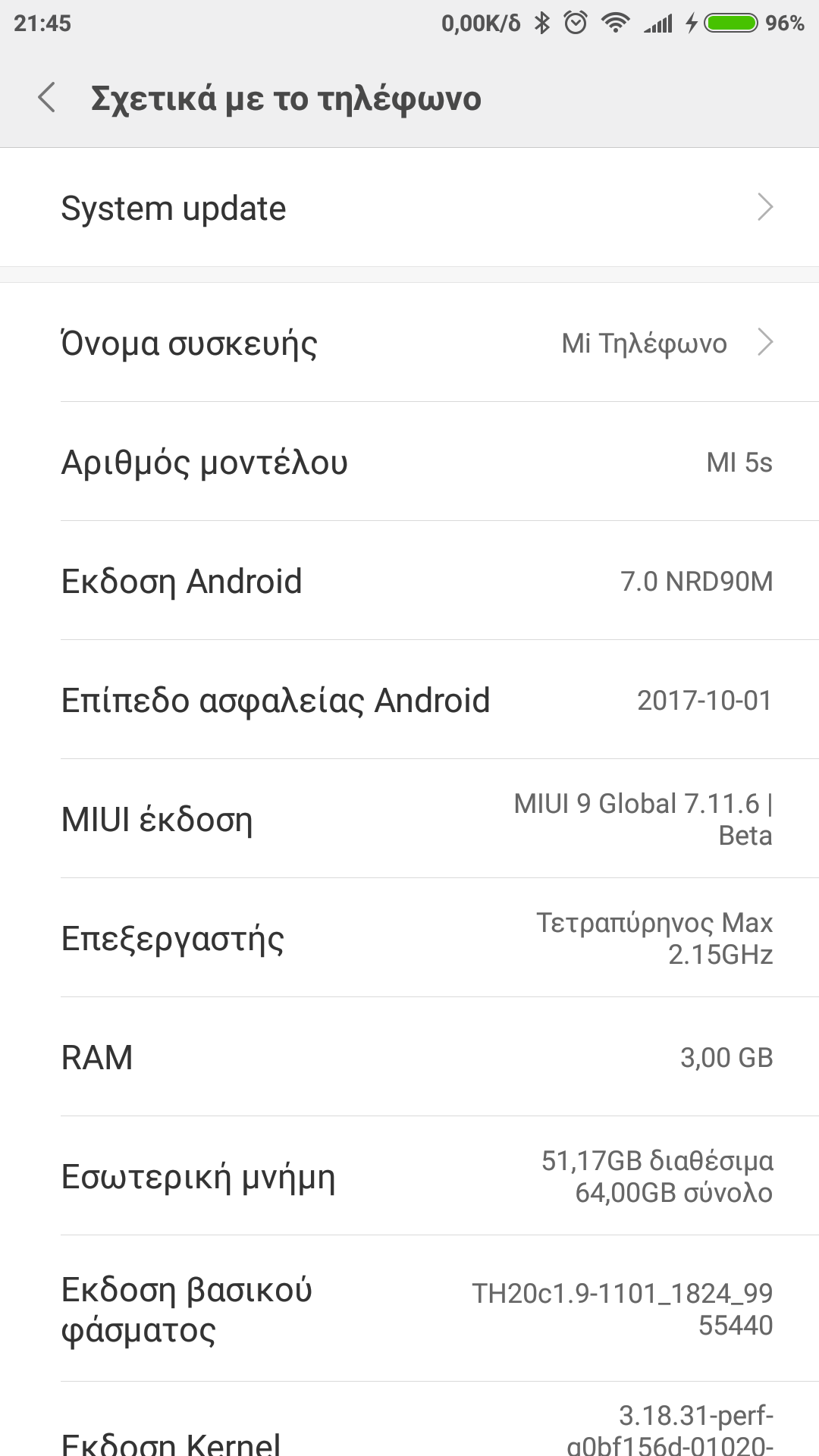Open System update
819x1456 pixels.
click(x=409, y=208)
